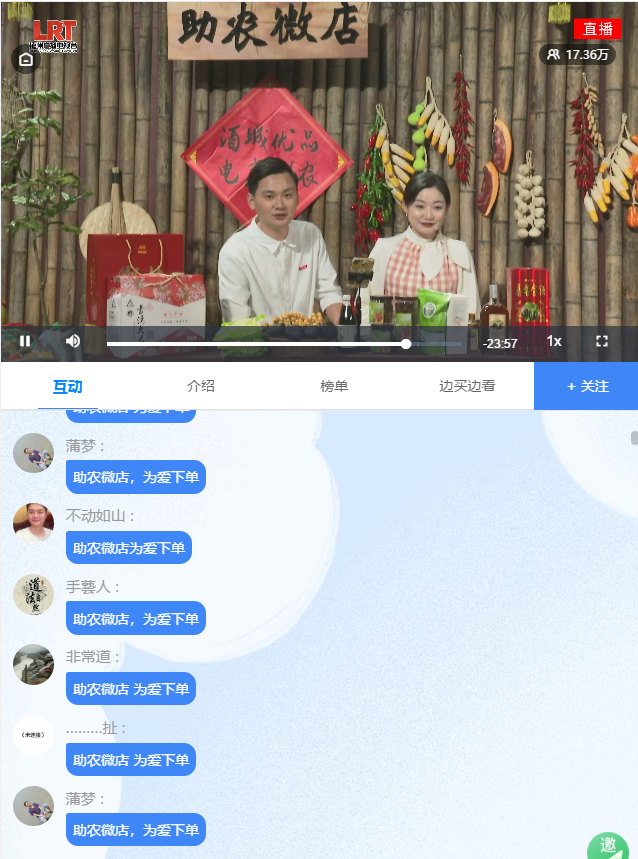Enter fullscreen video mode

pos(602,341)
